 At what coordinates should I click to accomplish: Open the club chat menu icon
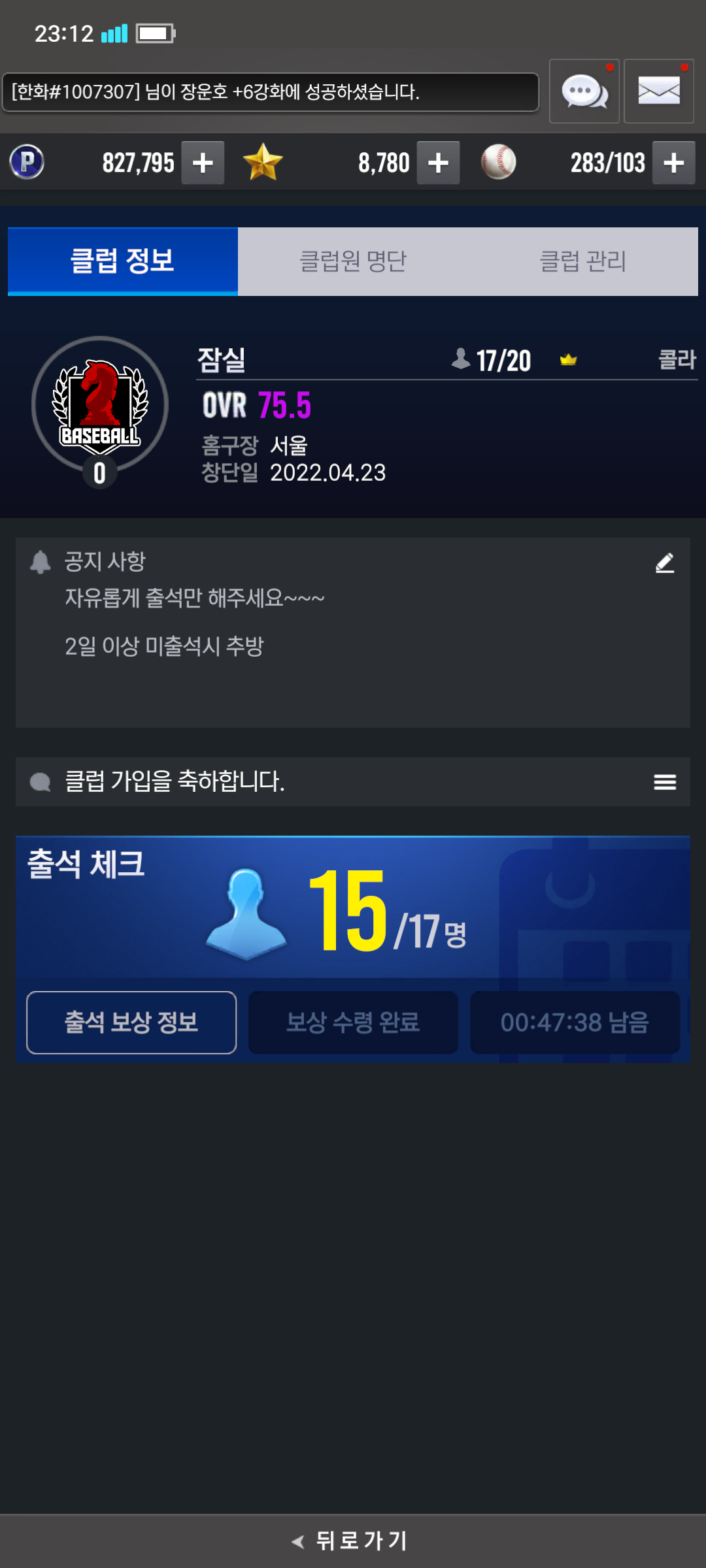[x=664, y=782]
